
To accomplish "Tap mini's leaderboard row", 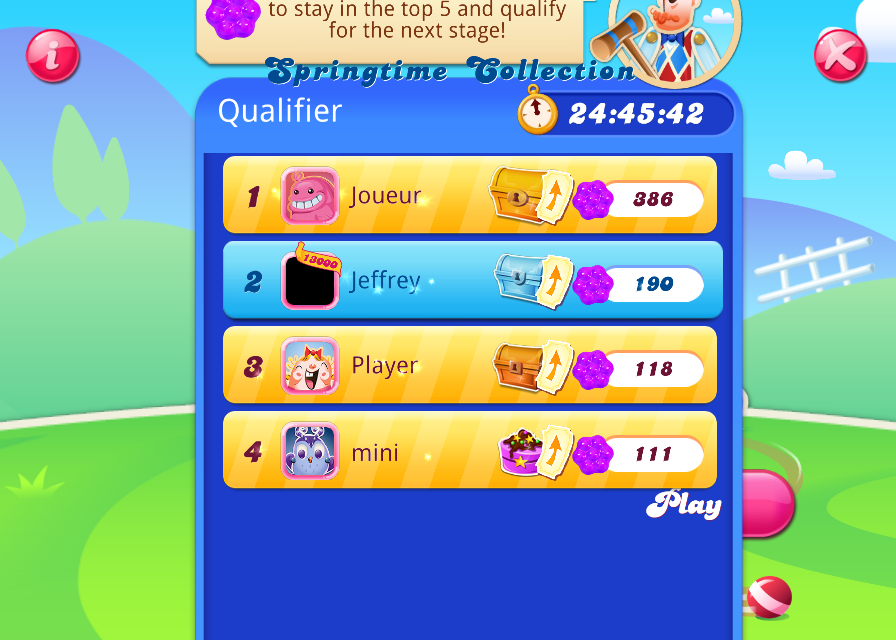I will point(469,451).
